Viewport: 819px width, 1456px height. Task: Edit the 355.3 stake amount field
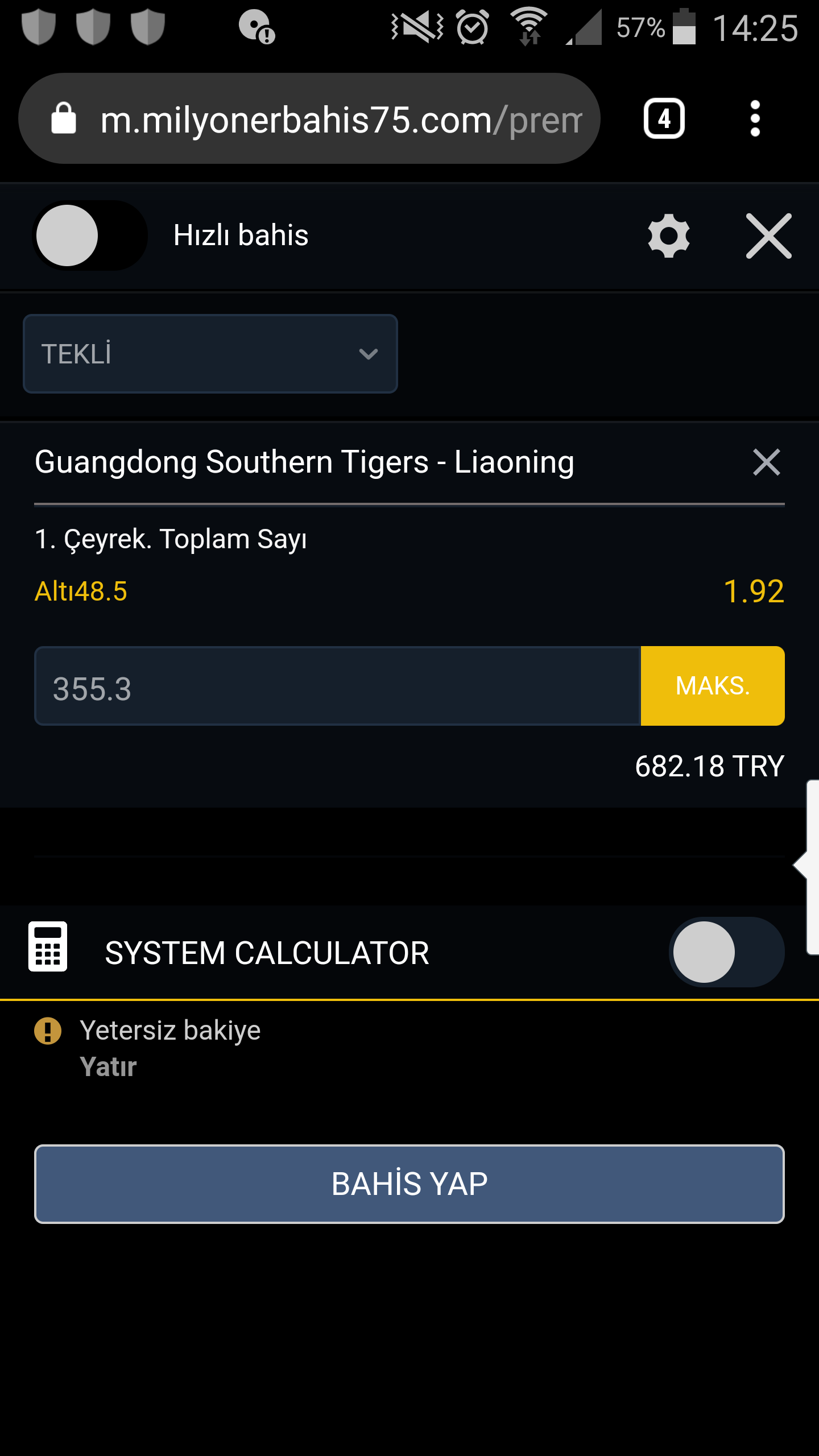point(338,686)
